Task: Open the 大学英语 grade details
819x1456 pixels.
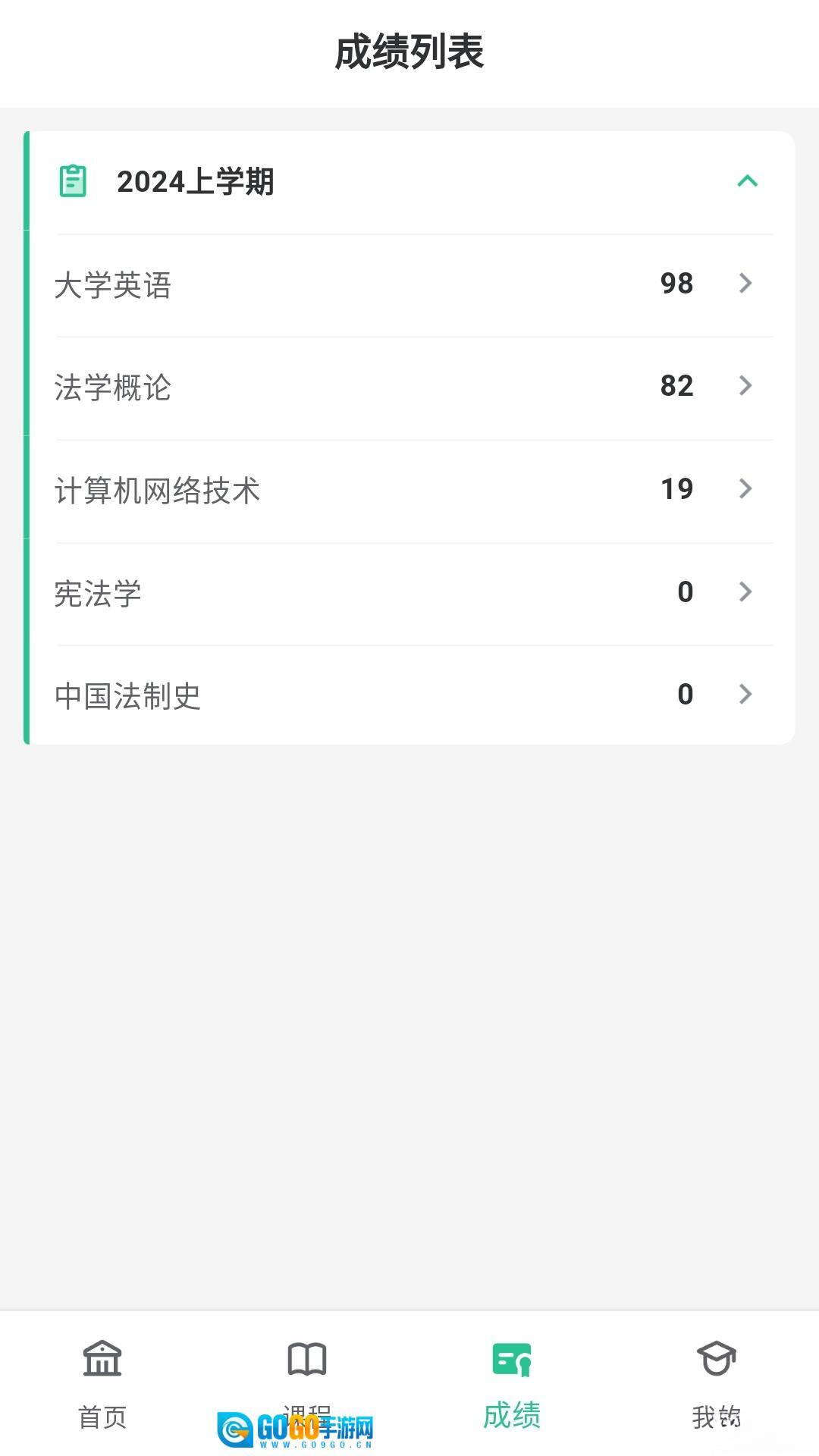Action: [409, 284]
